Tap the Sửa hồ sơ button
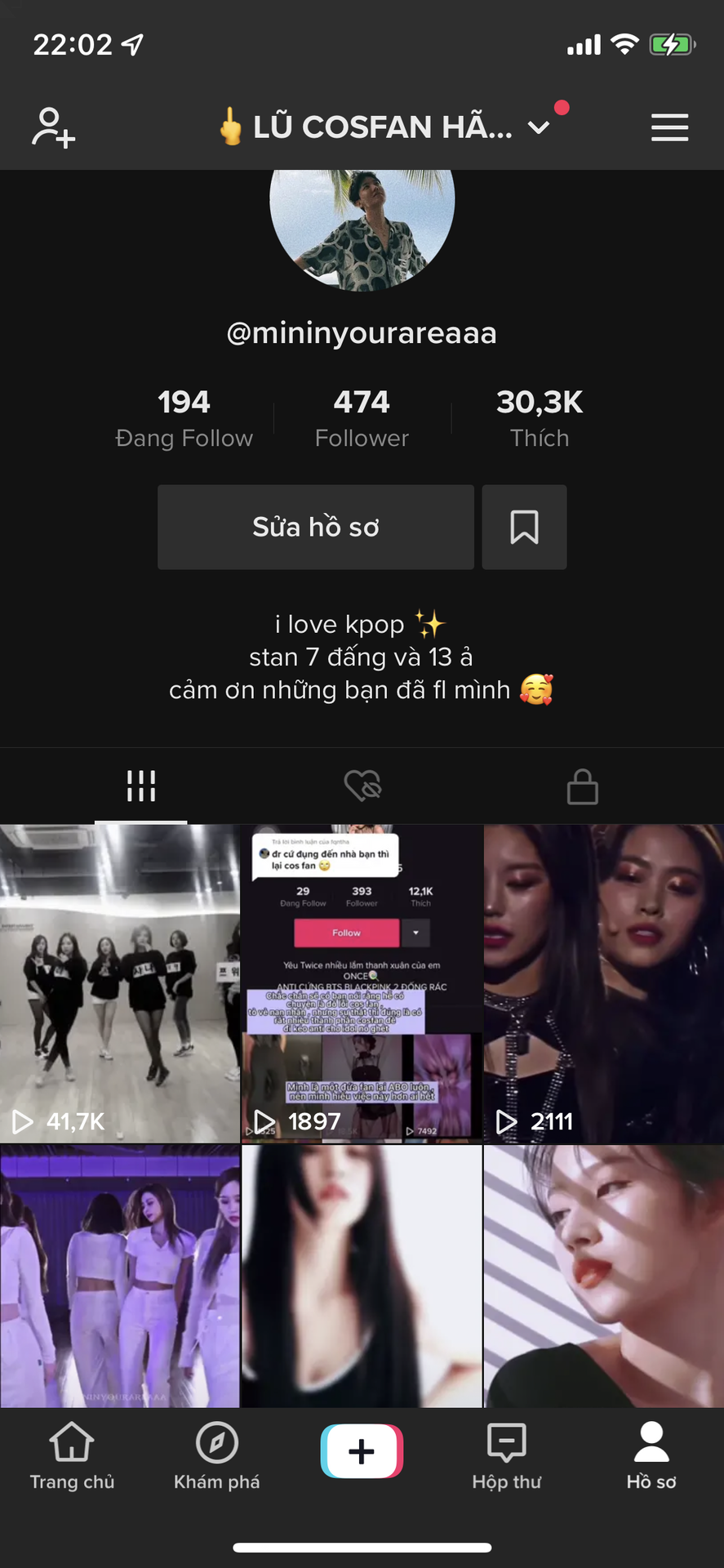This screenshot has width=724, height=1568. (x=316, y=527)
